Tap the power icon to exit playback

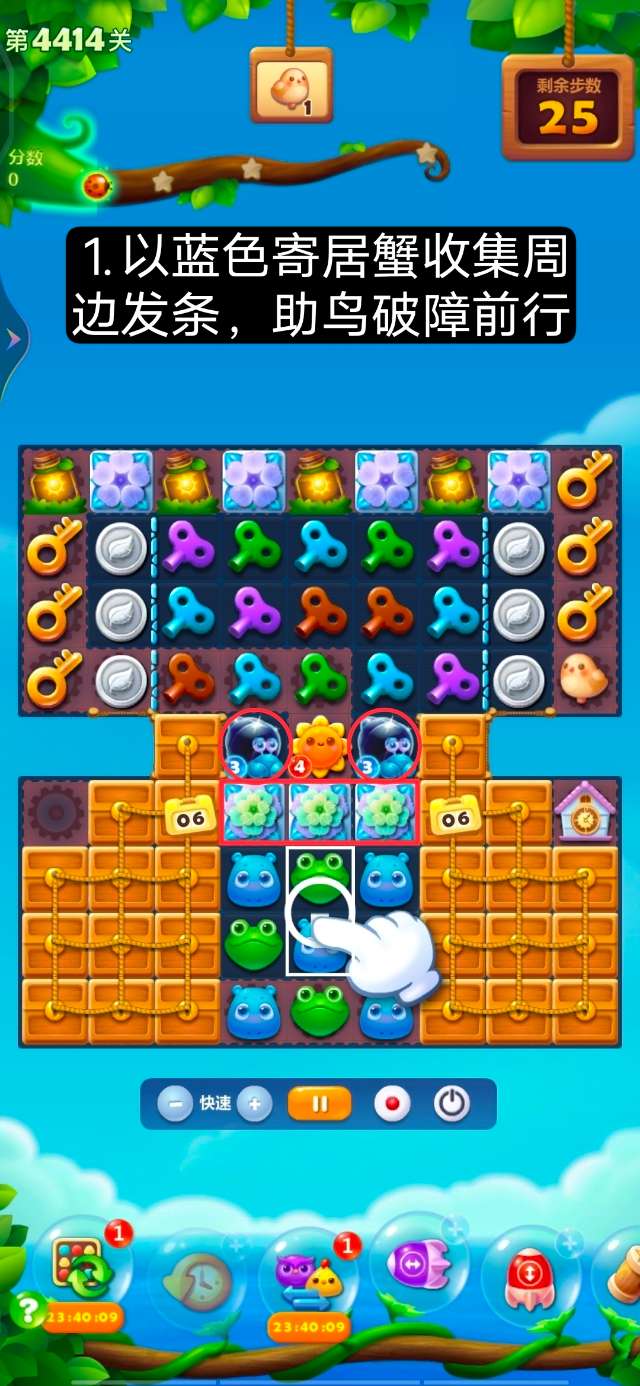pos(452,1104)
